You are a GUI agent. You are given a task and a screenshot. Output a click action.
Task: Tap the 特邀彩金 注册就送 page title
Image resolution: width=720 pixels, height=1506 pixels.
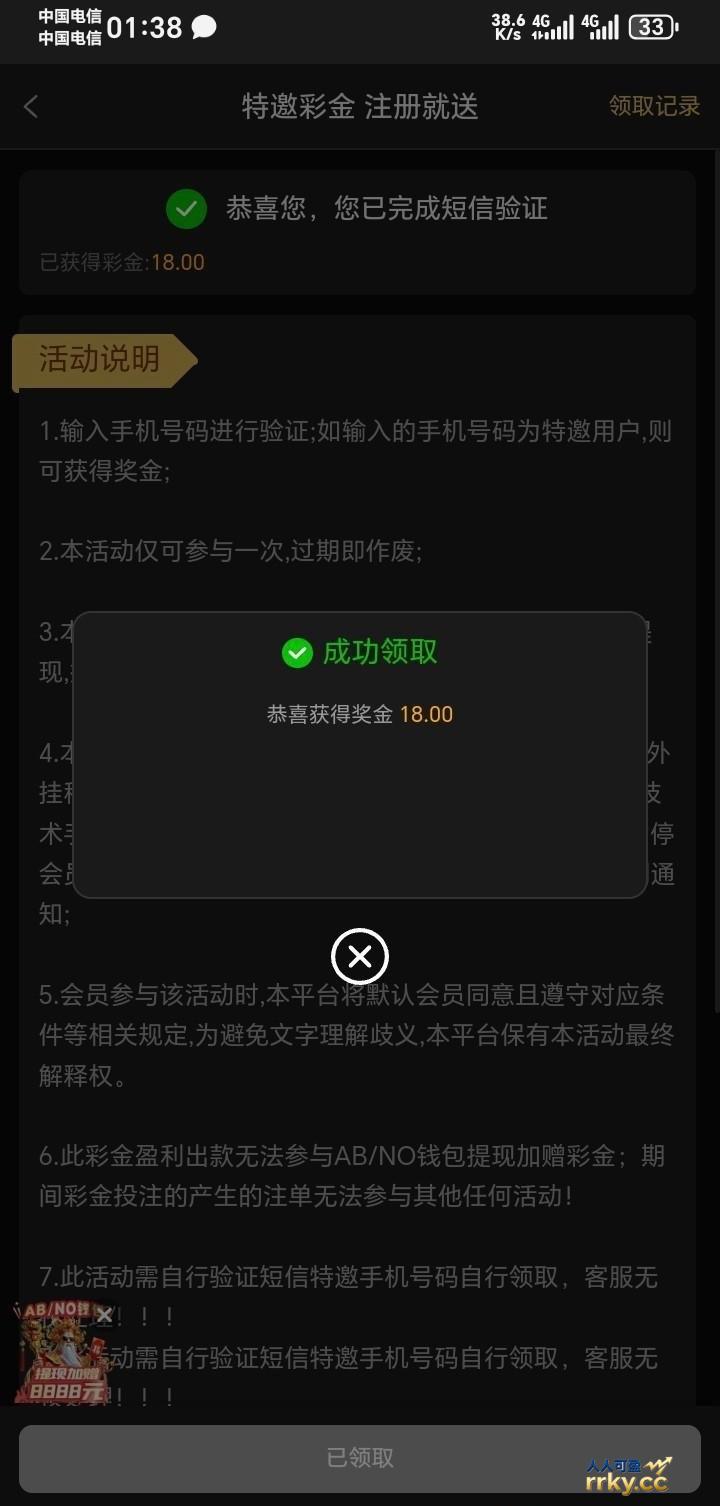[x=361, y=106]
